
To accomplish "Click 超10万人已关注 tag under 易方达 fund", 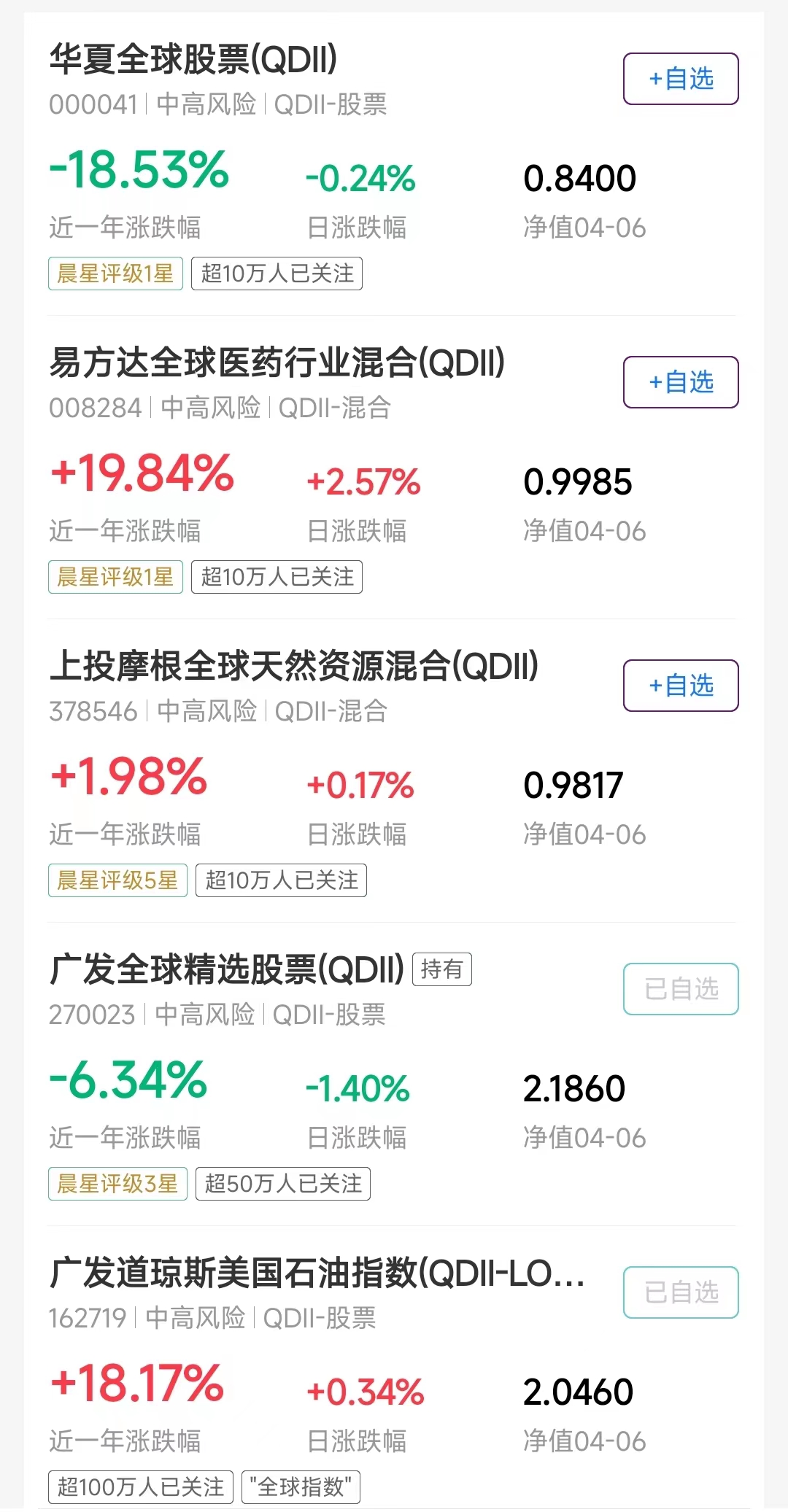I will click(277, 576).
